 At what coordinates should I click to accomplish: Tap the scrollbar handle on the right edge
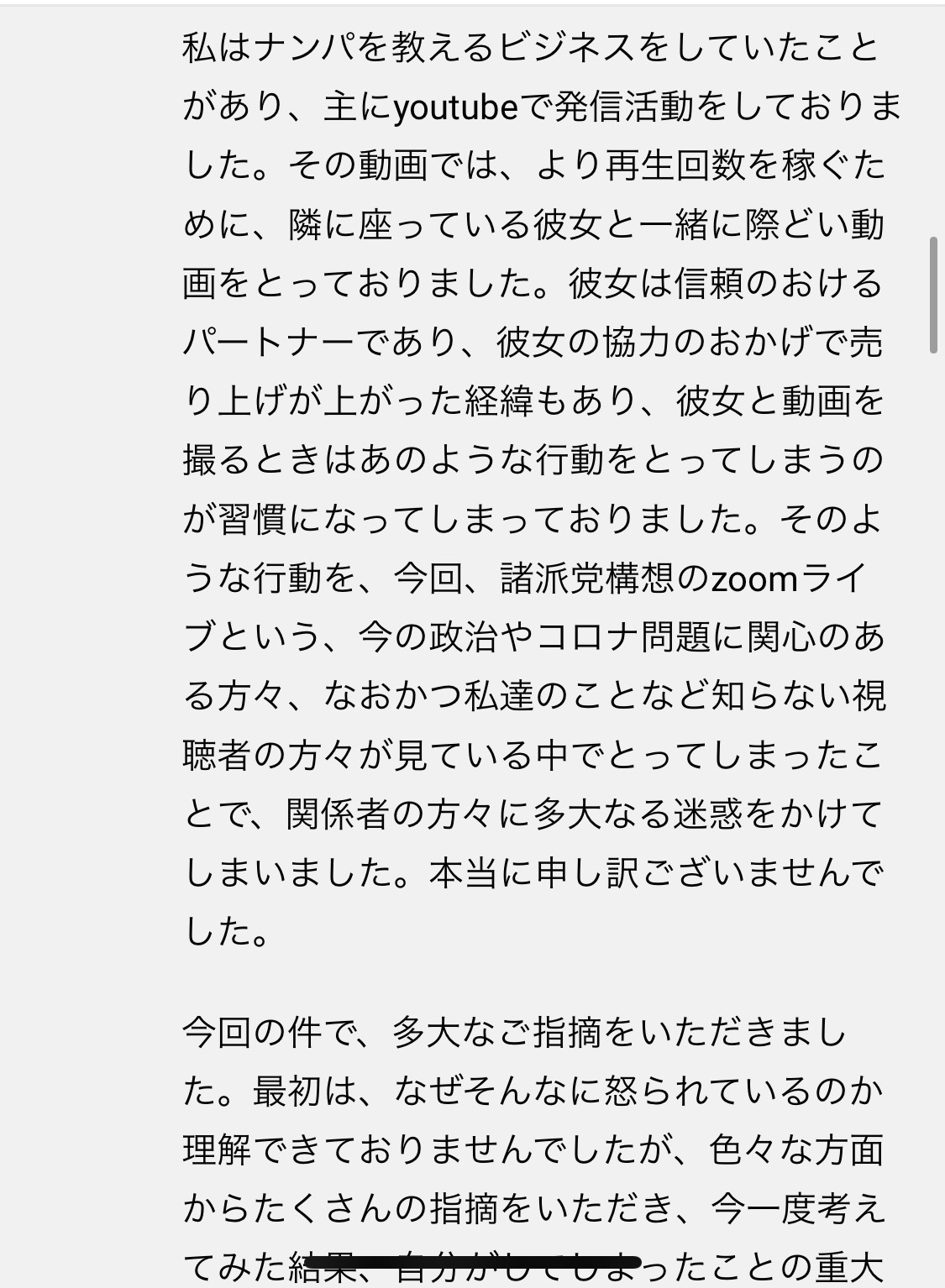(x=933, y=295)
